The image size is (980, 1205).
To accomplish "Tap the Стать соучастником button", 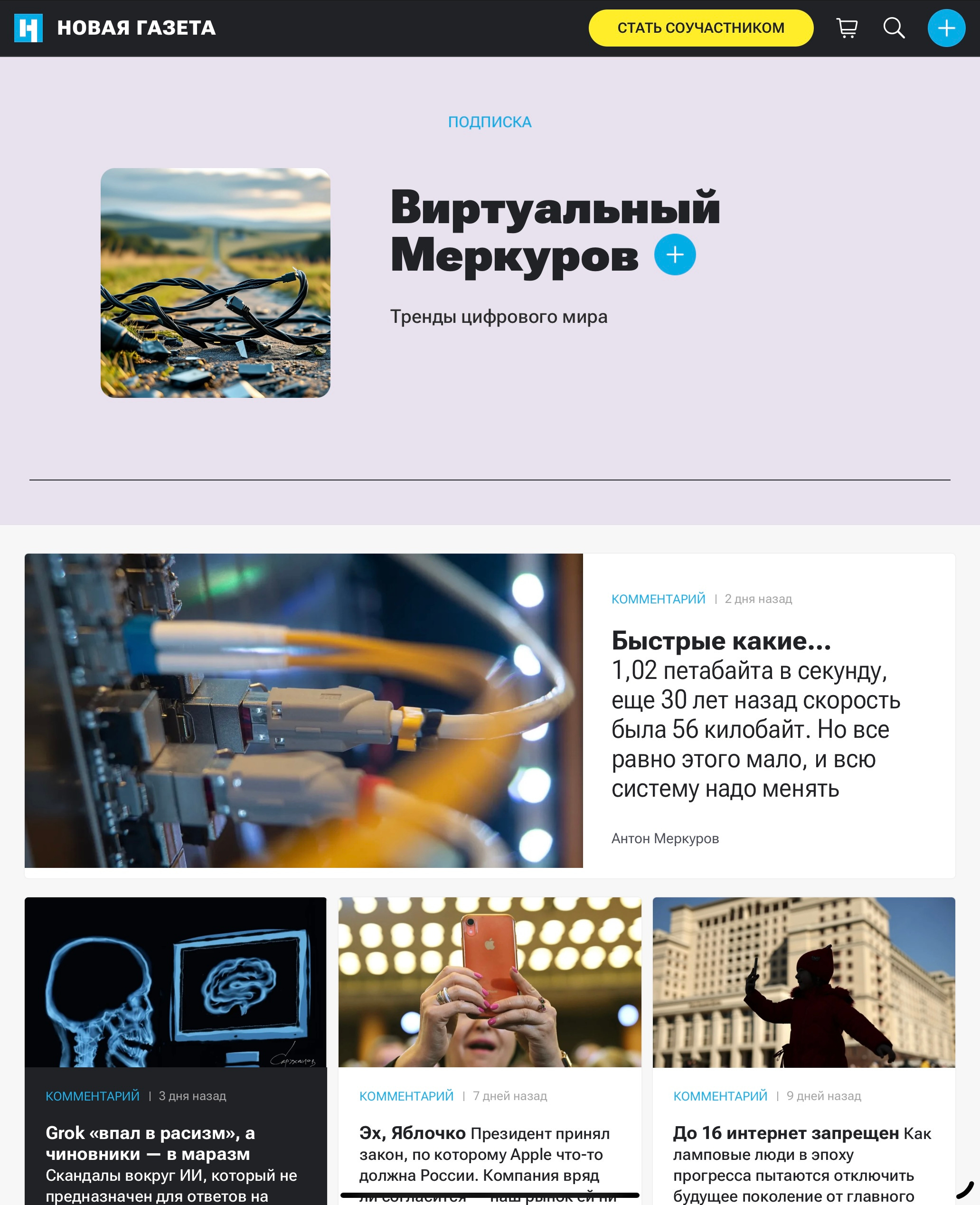I will tap(700, 28).
